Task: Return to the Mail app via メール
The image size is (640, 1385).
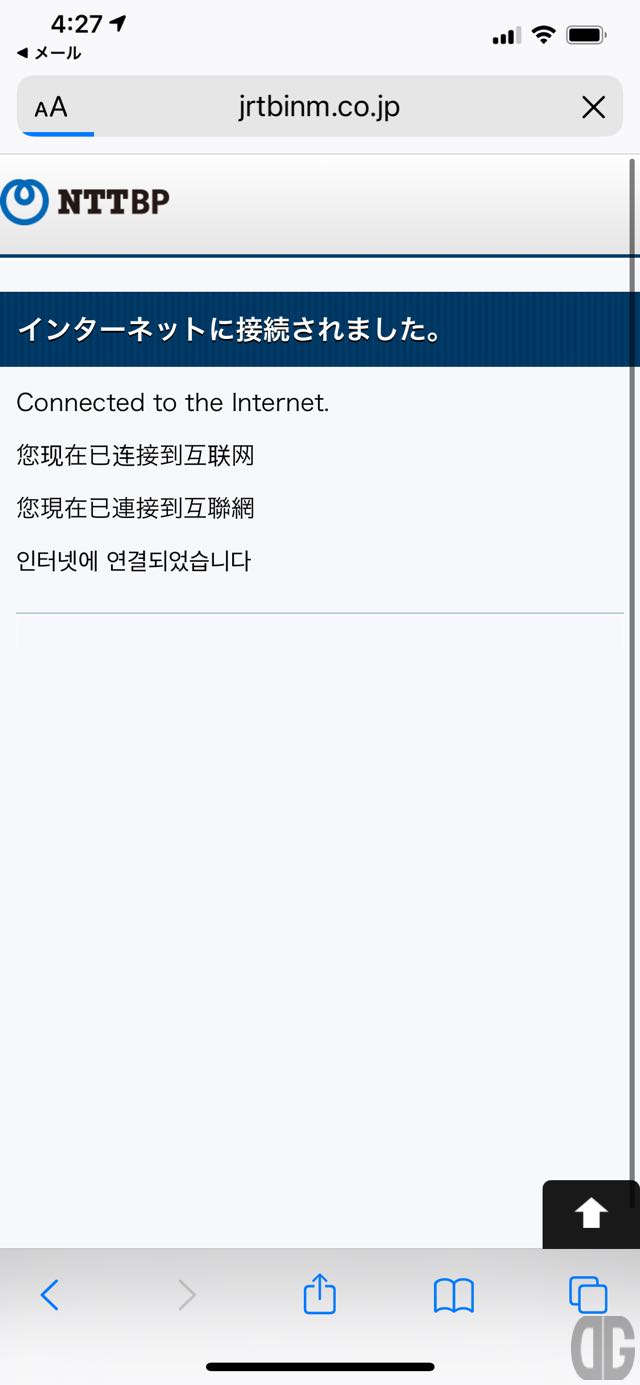Action: coord(49,53)
